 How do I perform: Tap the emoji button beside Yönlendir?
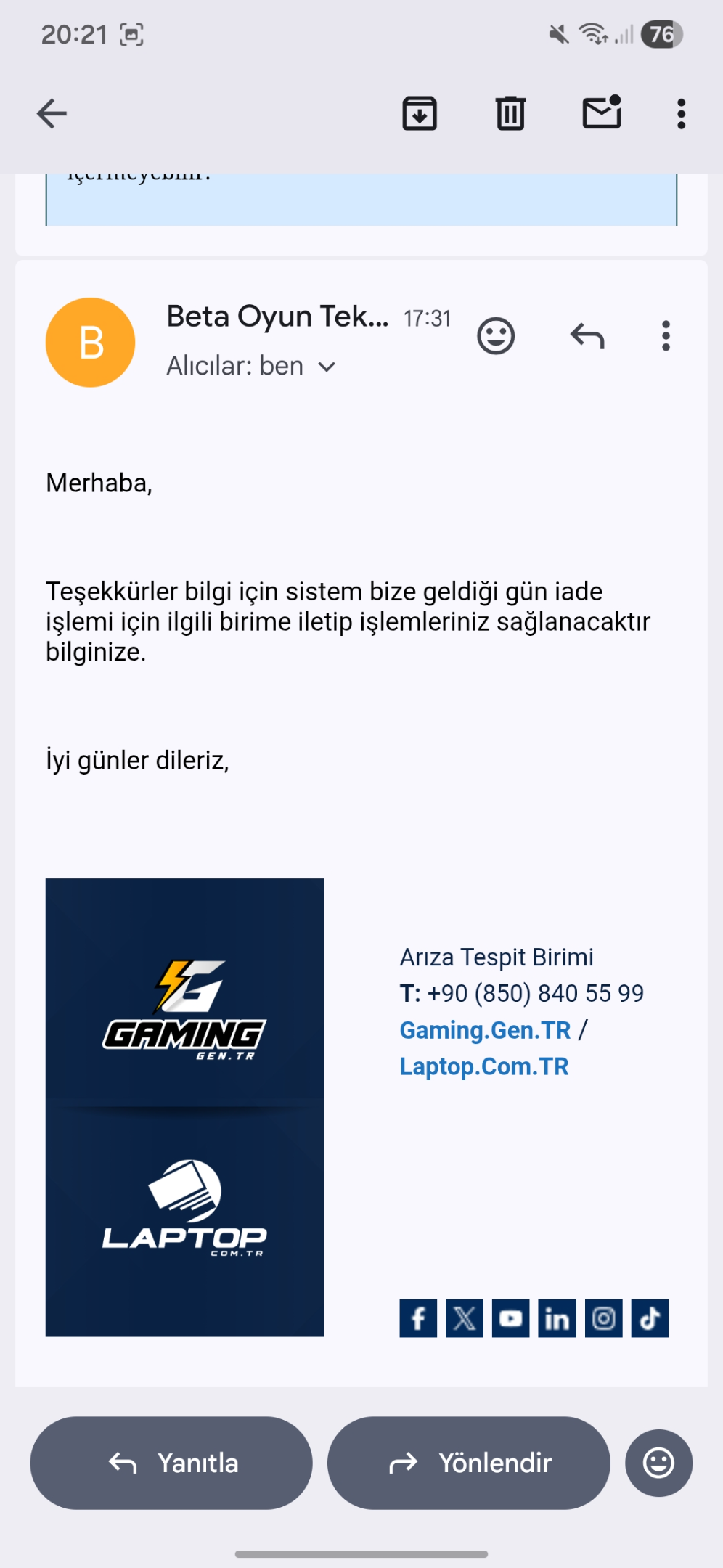(x=659, y=1463)
